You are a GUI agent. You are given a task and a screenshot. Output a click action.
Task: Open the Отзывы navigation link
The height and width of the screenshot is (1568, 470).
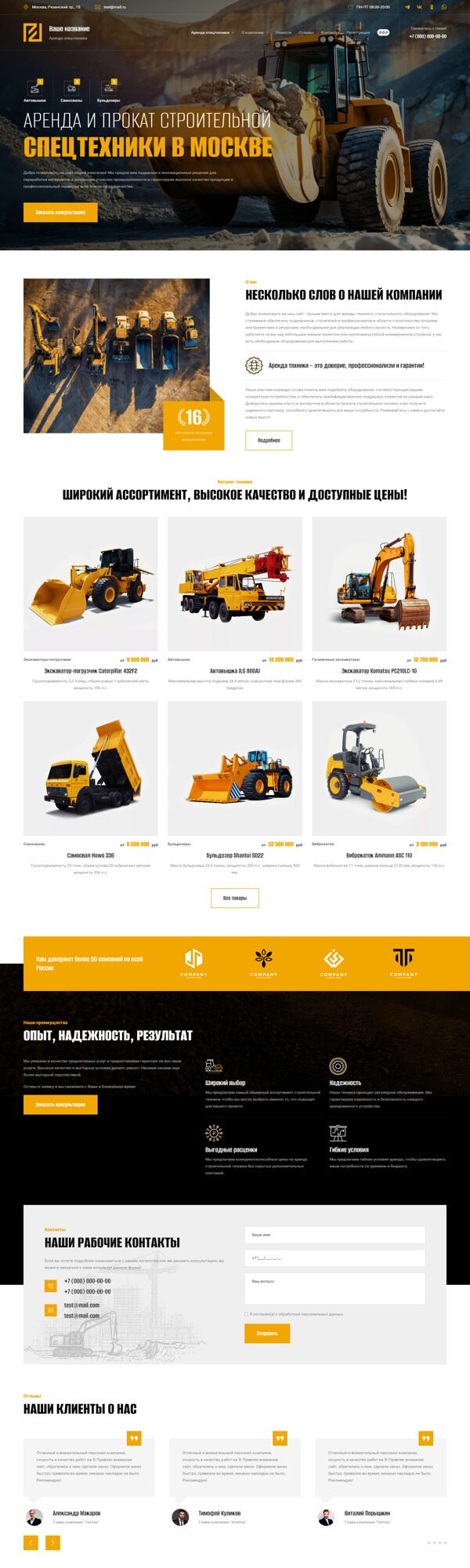pyautogui.click(x=305, y=33)
